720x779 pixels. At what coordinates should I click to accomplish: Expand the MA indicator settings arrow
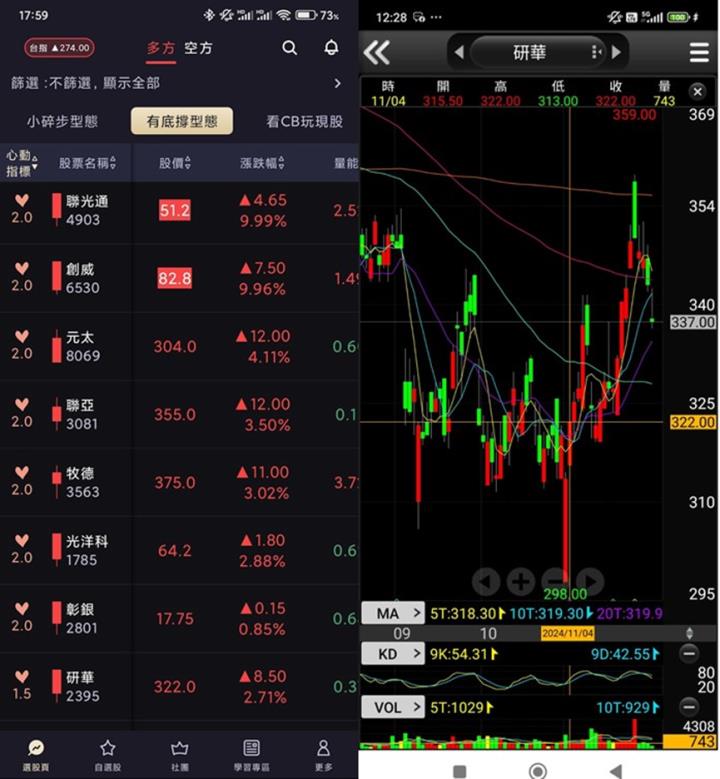(x=413, y=614)
